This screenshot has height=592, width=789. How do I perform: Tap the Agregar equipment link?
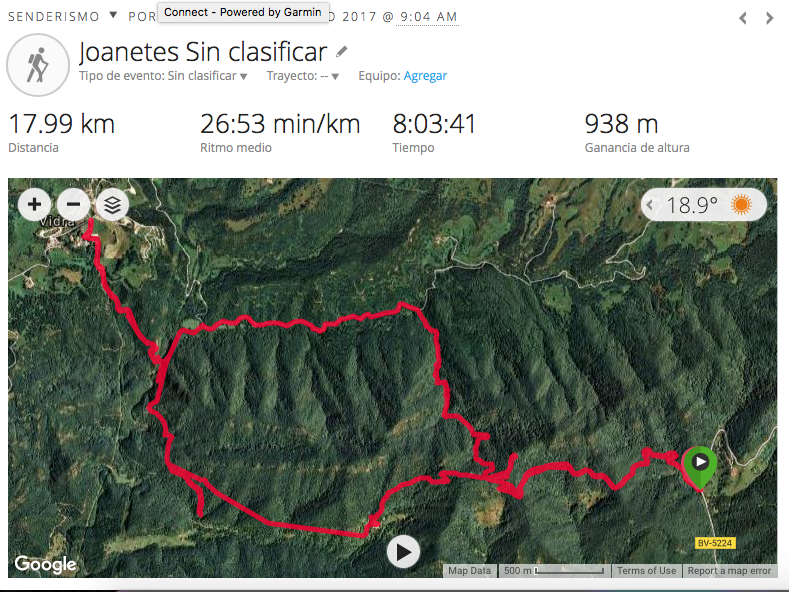[x=425, y=76]
